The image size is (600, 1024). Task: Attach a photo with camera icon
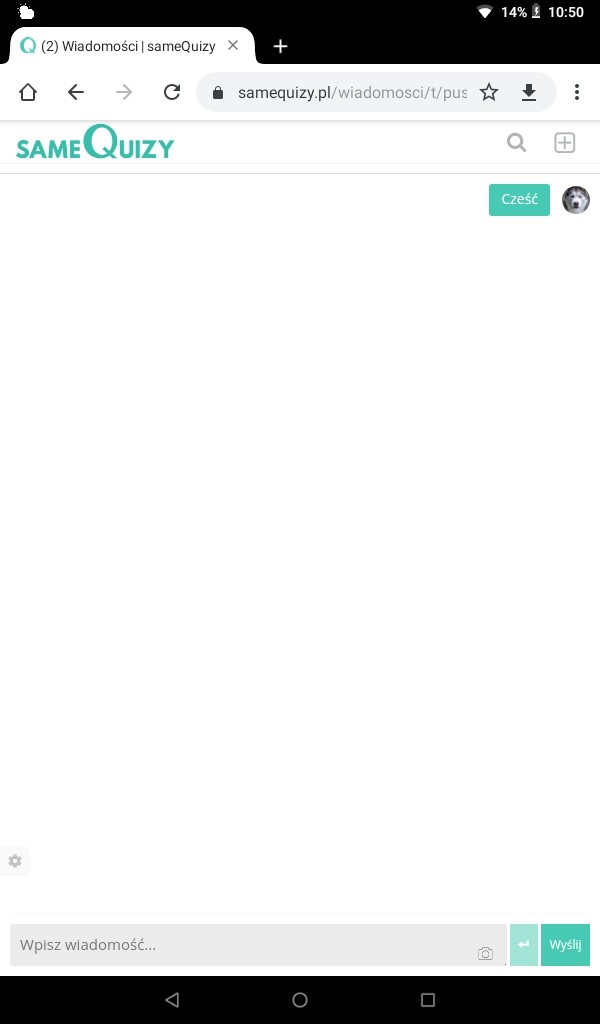(485, 954)
